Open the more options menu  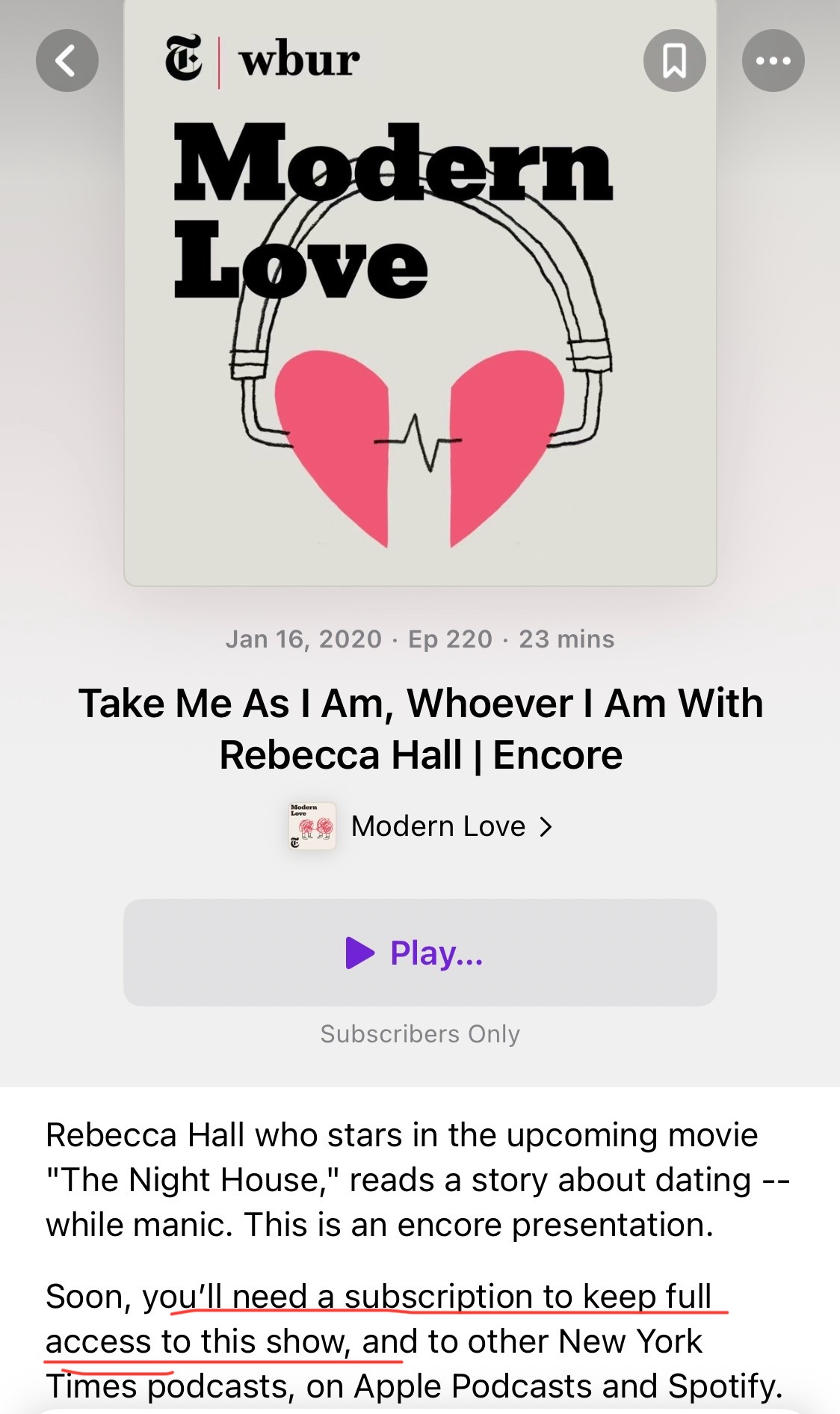coord(773,61)
